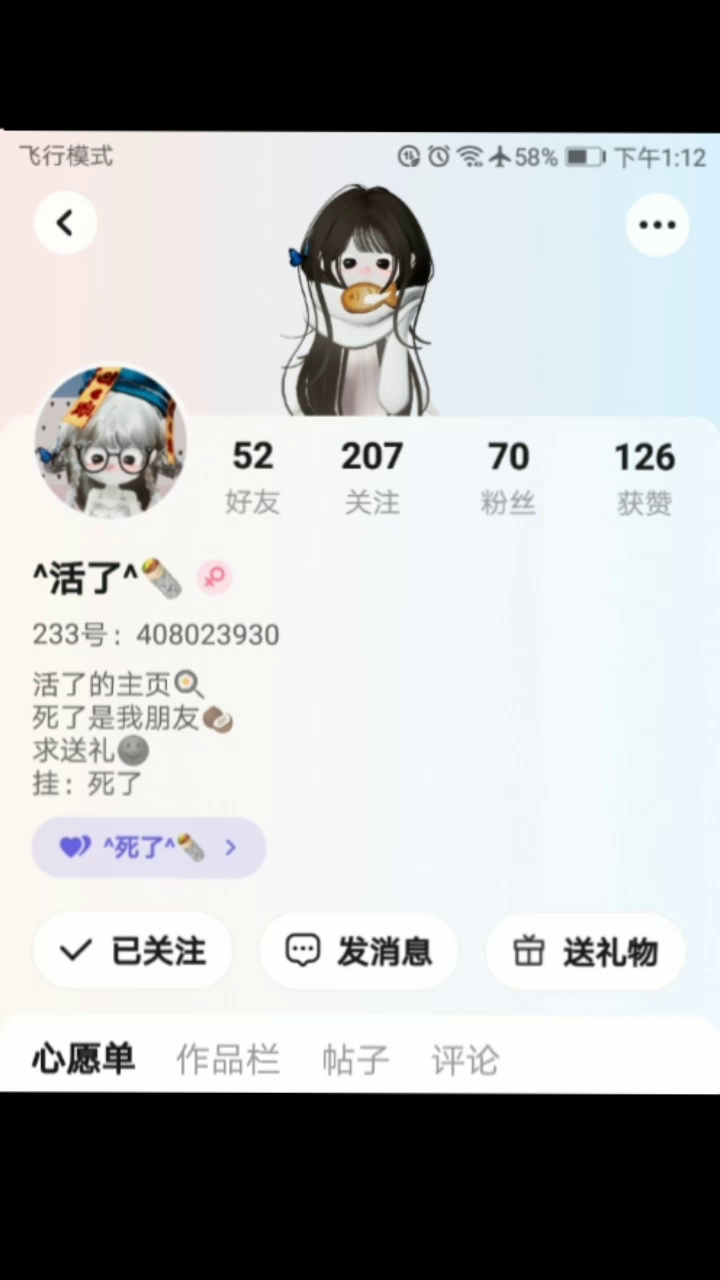The width and height of the screenshot is (720, 1280).
Task: Open the ^死了^ partner chip
Action: point(149,848)
